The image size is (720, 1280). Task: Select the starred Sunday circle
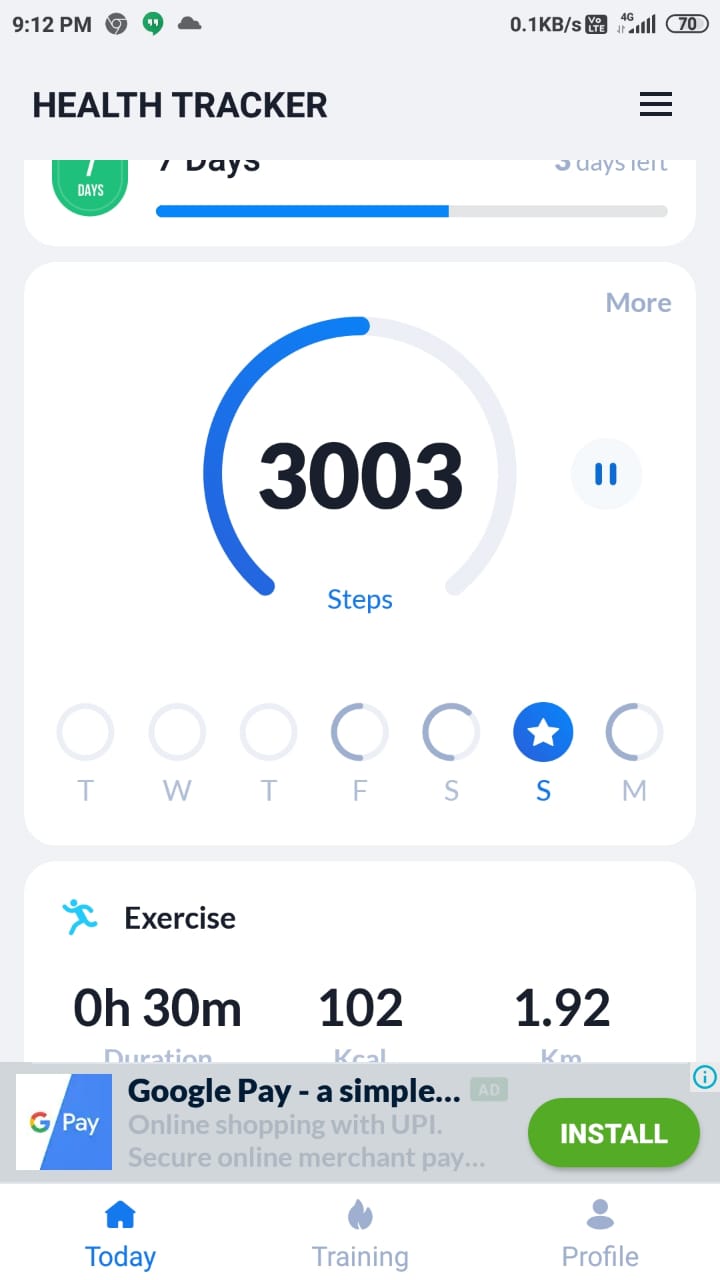click(543, 733)
